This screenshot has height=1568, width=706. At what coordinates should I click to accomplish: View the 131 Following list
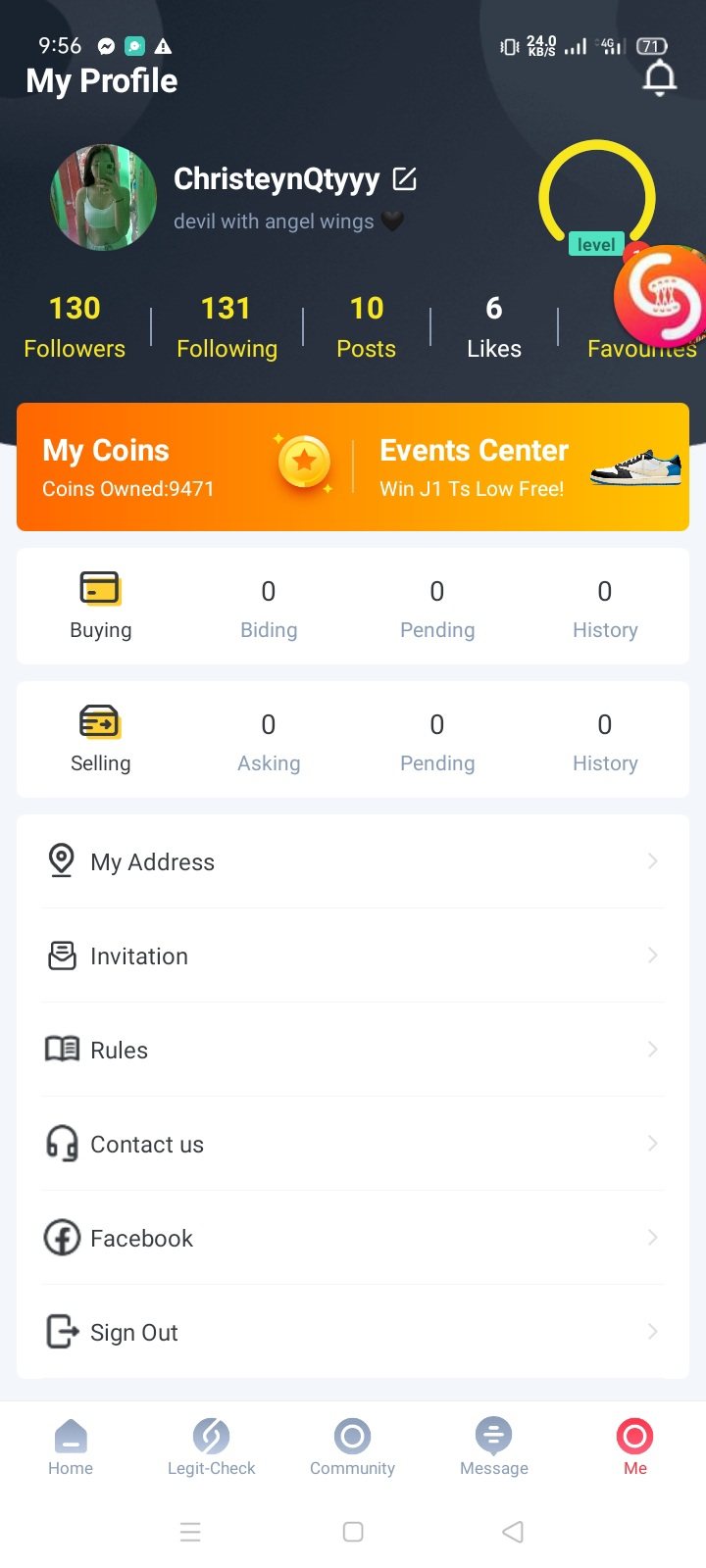click(x=227, y=327)
